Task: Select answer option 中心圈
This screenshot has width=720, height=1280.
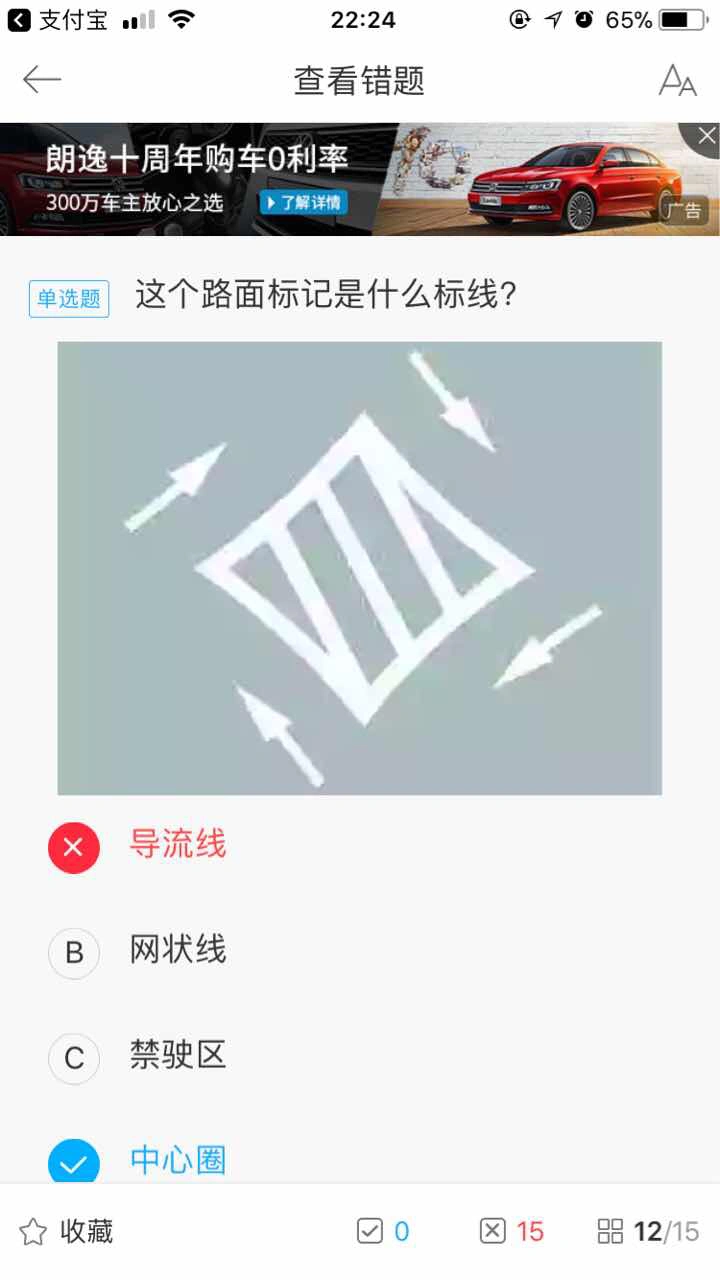Action: 177,1160
